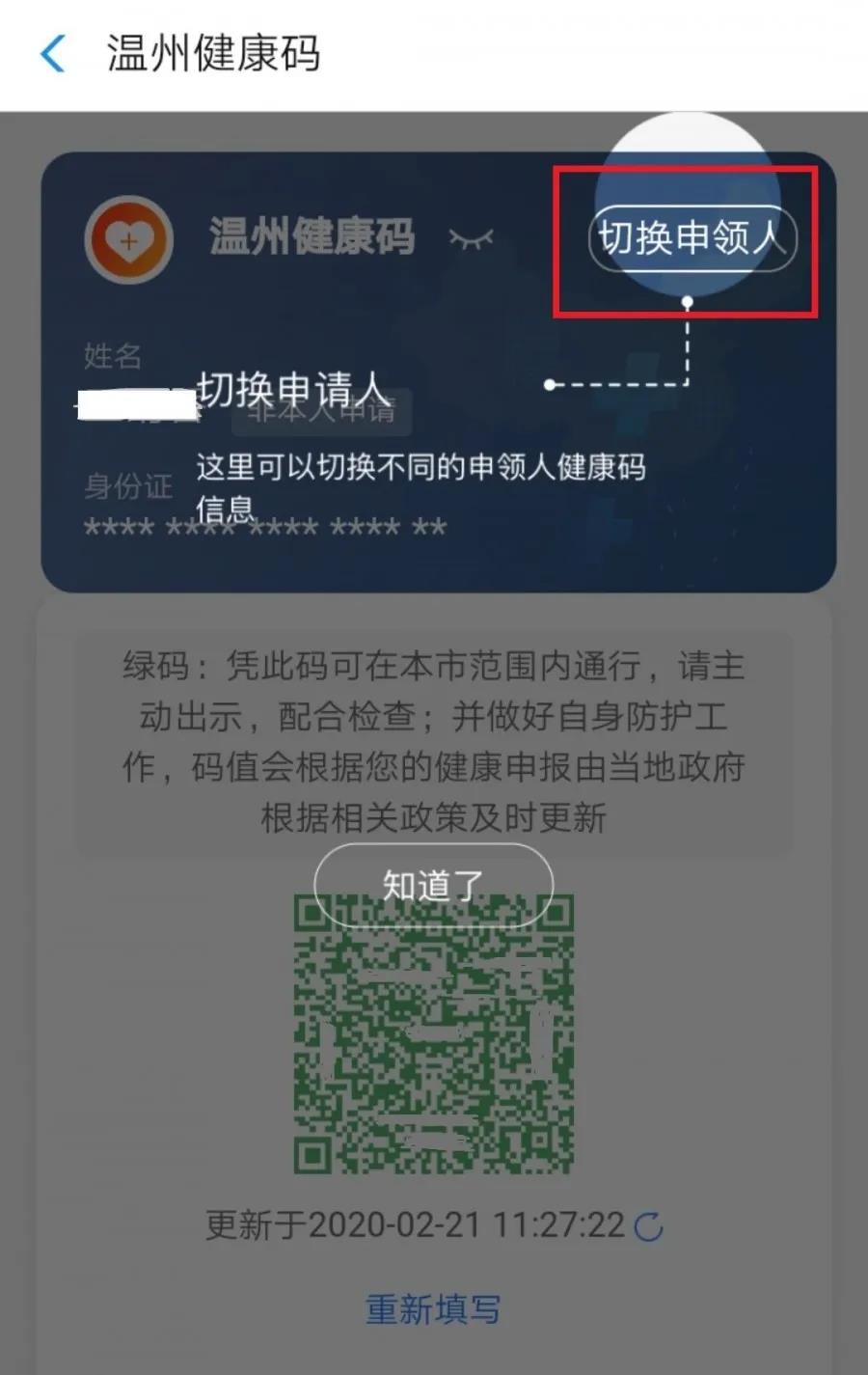868x1375 pixels.
Task: Refresh the health code update time
Action: click(x=649, y=1226)
